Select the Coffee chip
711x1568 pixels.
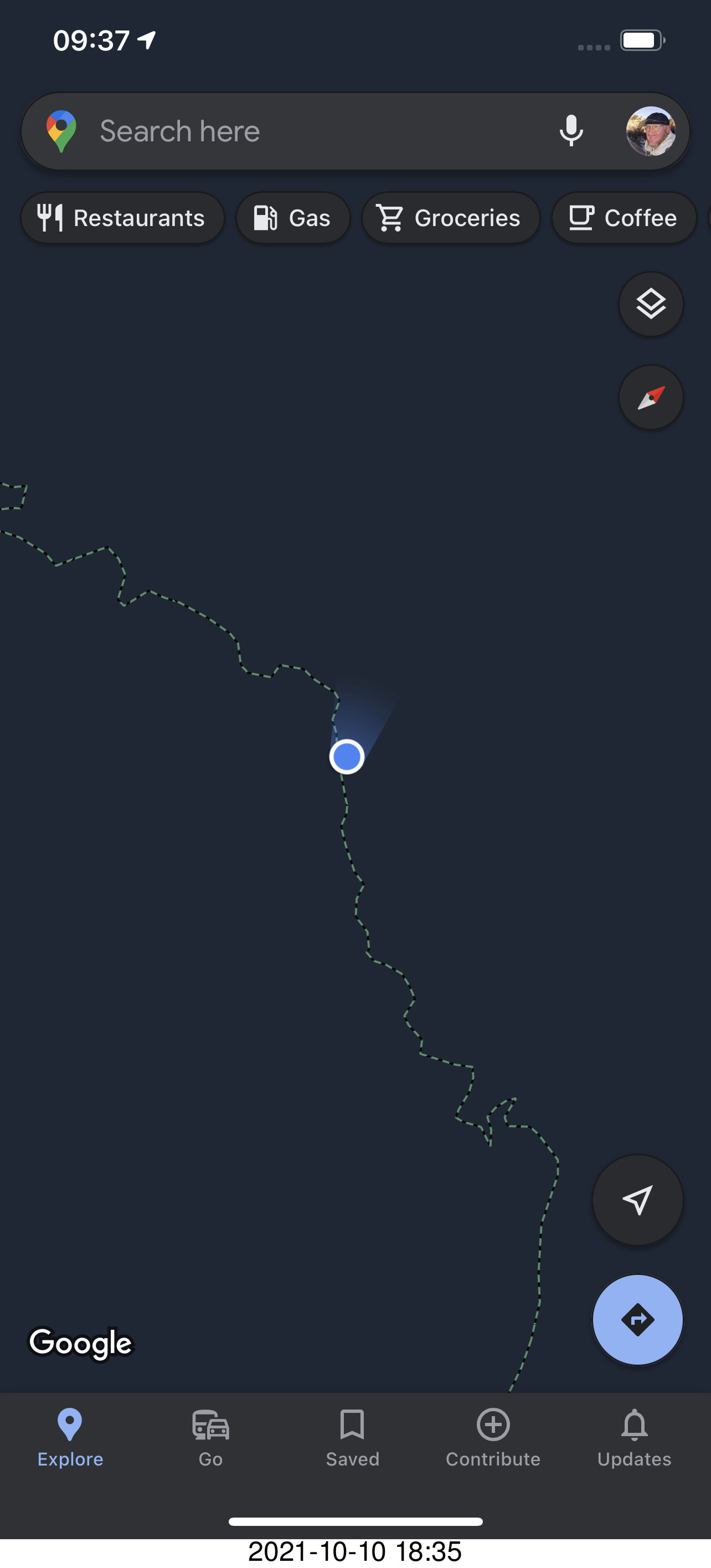624,218
